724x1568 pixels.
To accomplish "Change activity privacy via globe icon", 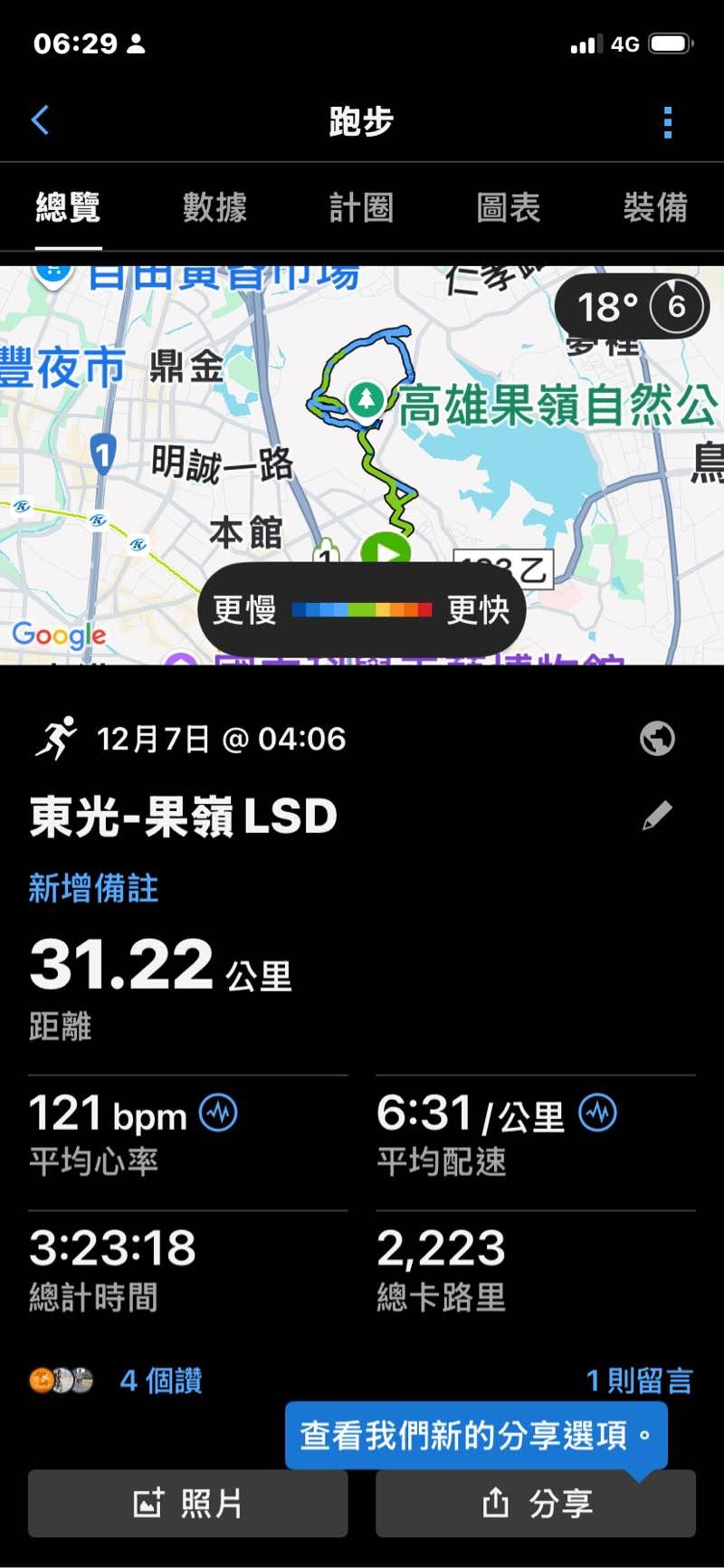I will click(657, 739).
